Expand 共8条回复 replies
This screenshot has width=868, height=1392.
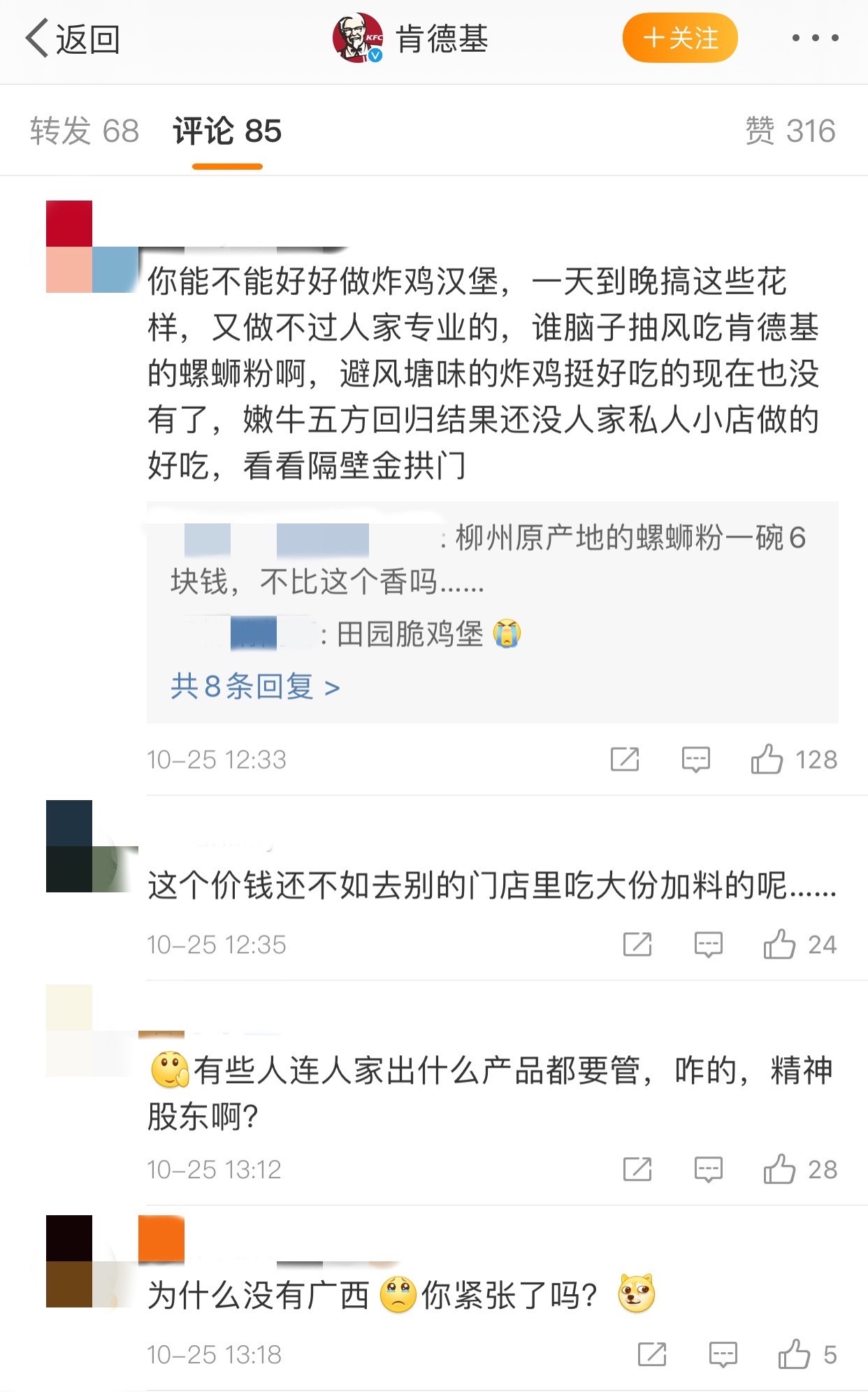click(255, 687)
